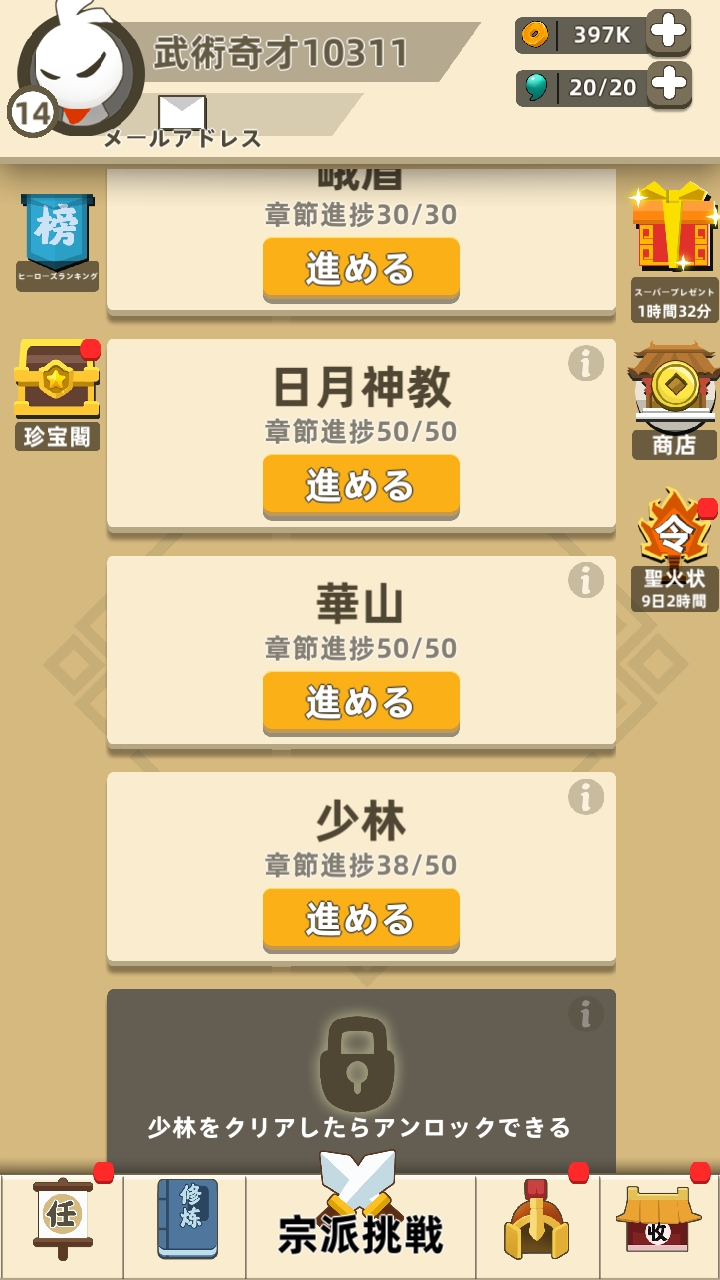Tap 進める under 少林
The image size is (720, 1280).
click(361, 918)
